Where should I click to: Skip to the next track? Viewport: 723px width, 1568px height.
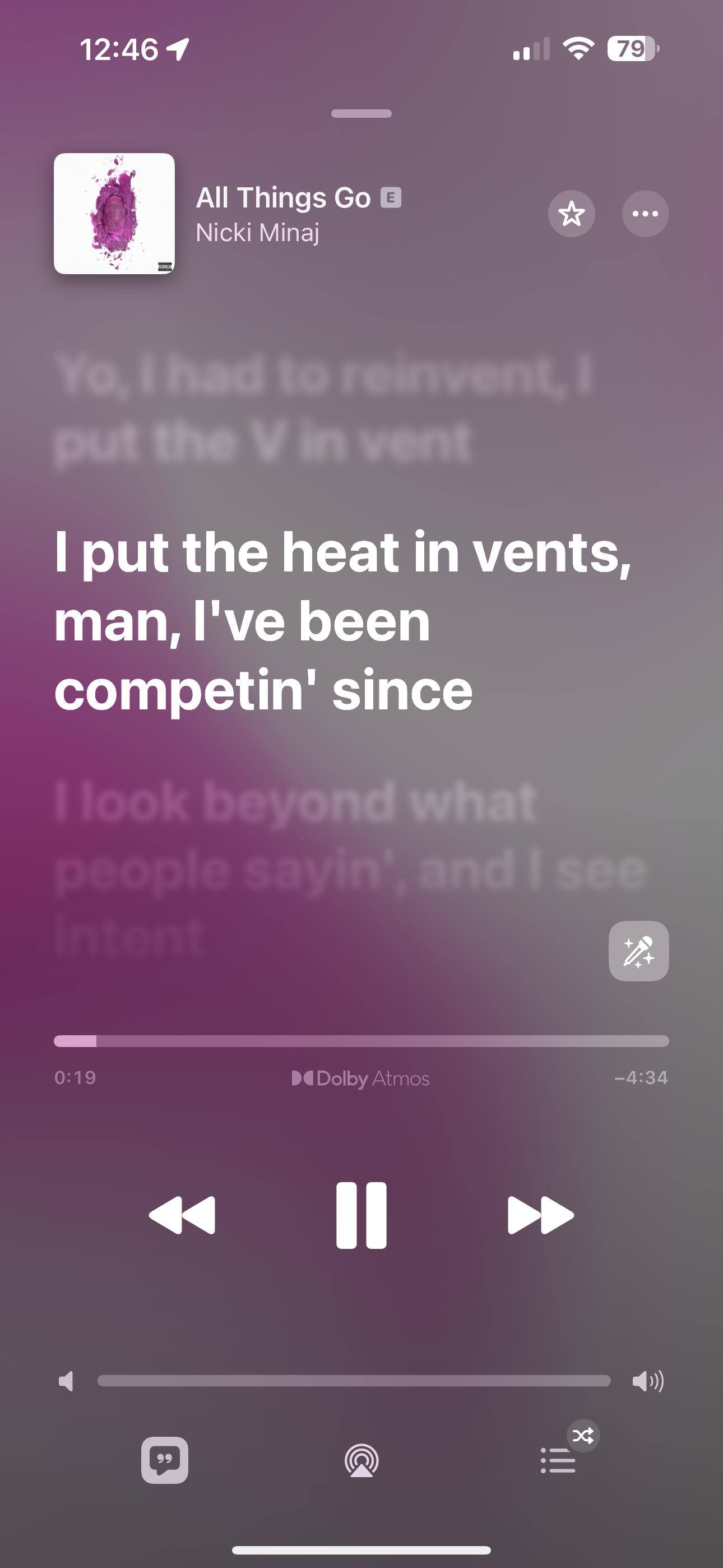click(540, 1215)
